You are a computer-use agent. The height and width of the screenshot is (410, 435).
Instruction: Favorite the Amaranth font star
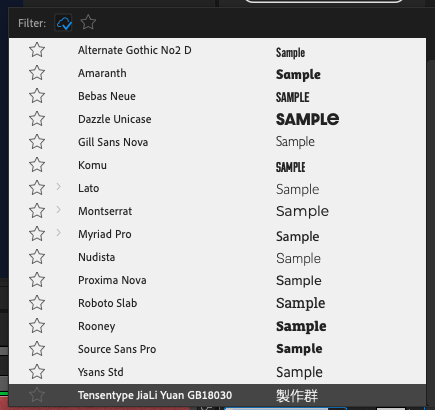pos(37,73)
